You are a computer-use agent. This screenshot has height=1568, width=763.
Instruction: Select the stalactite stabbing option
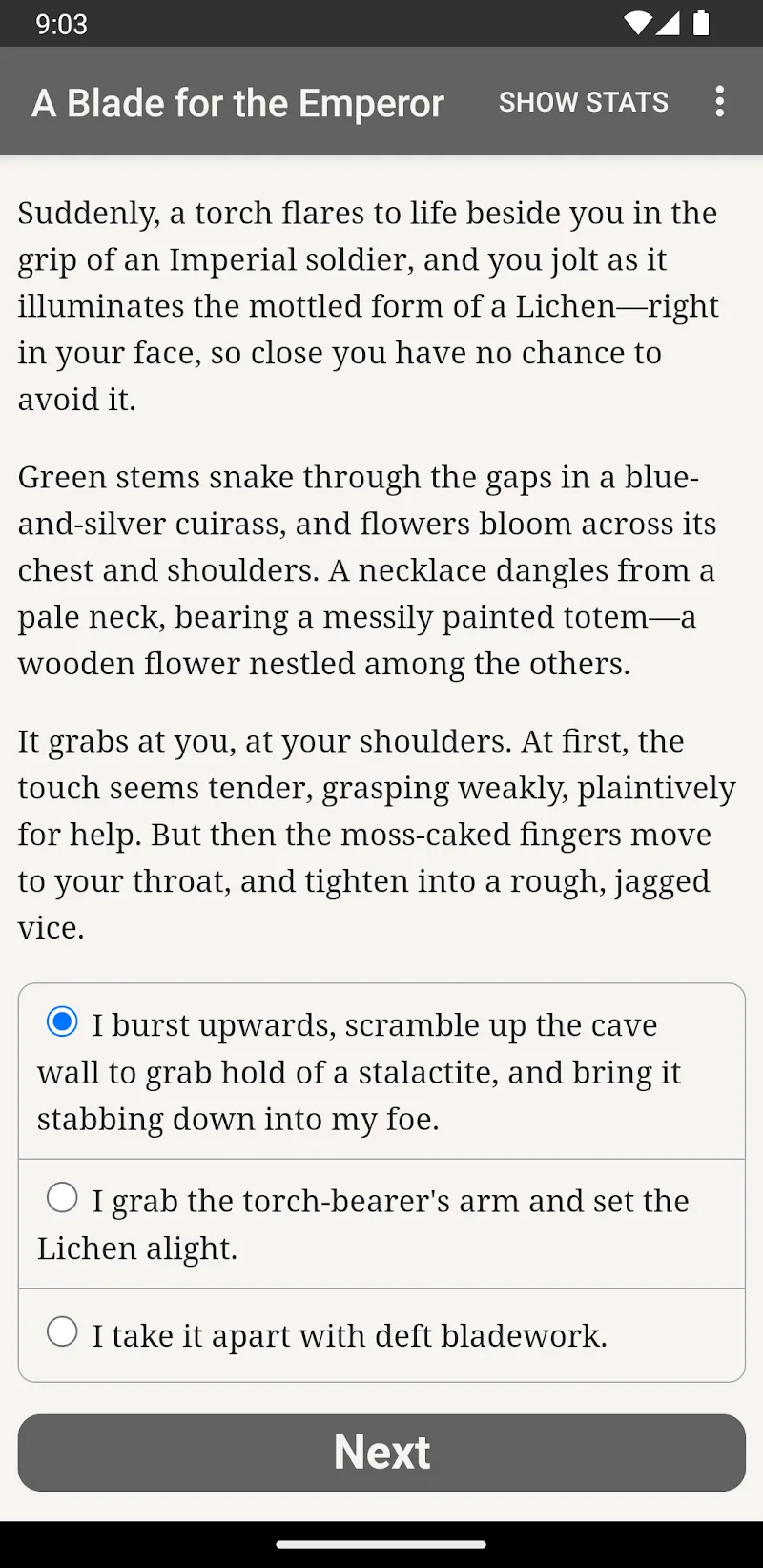381,1072
